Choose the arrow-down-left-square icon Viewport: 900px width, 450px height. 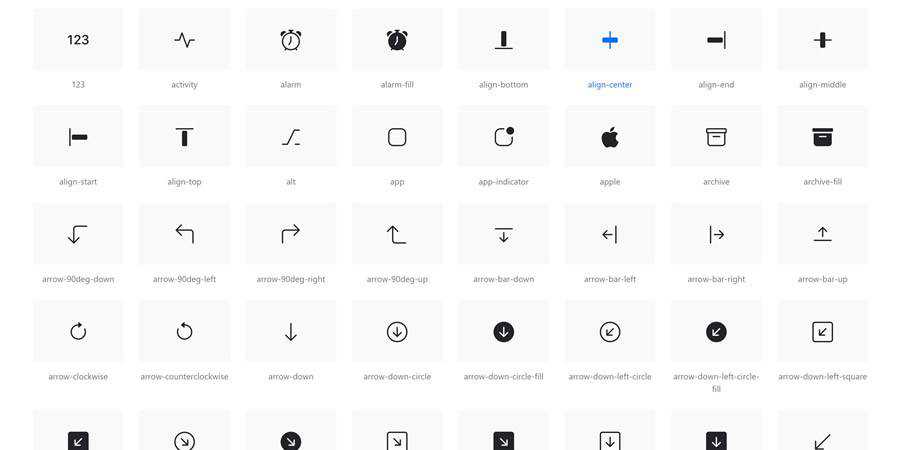822,331
